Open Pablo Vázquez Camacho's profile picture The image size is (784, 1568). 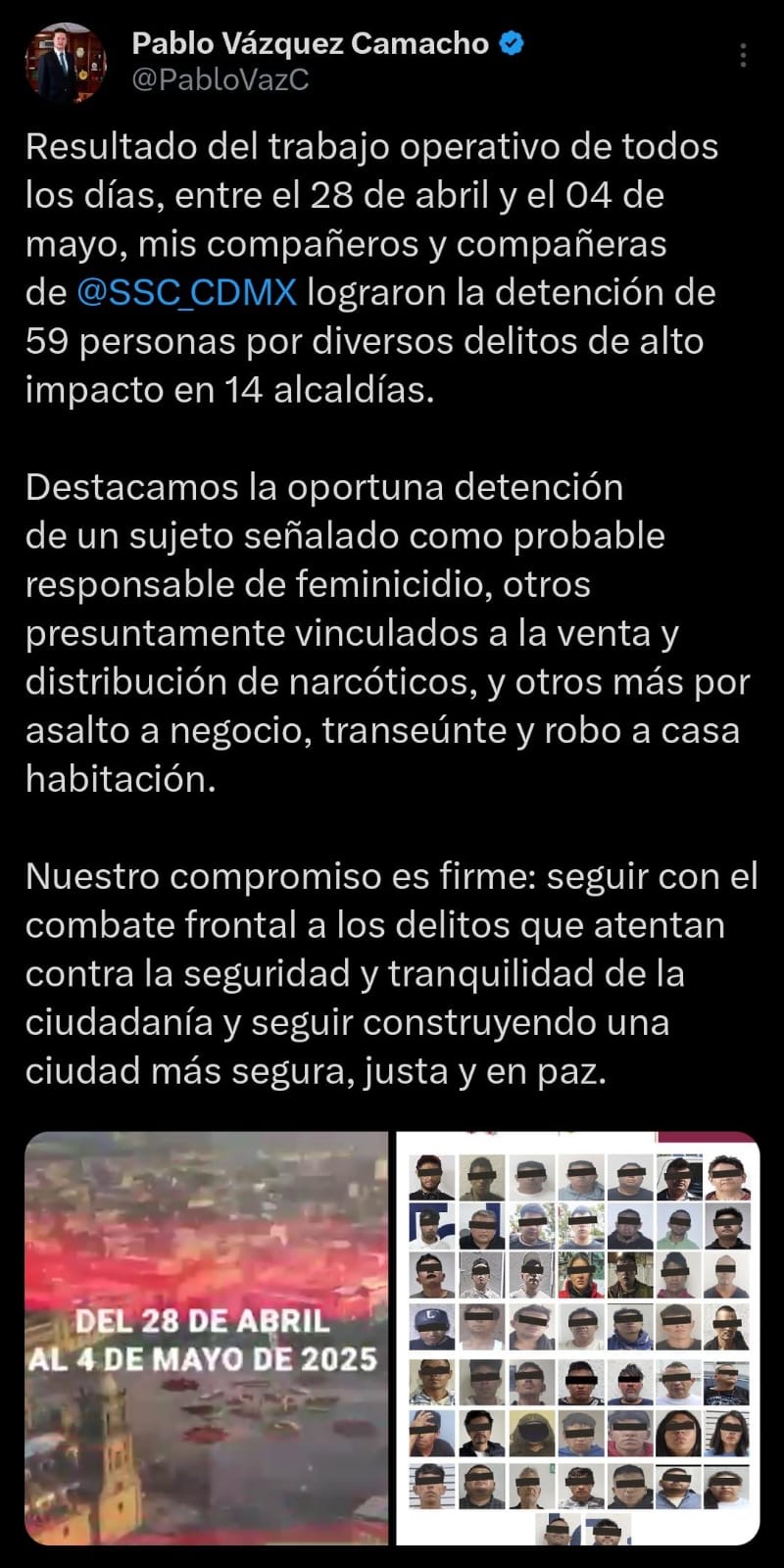[x=66, y=64]
